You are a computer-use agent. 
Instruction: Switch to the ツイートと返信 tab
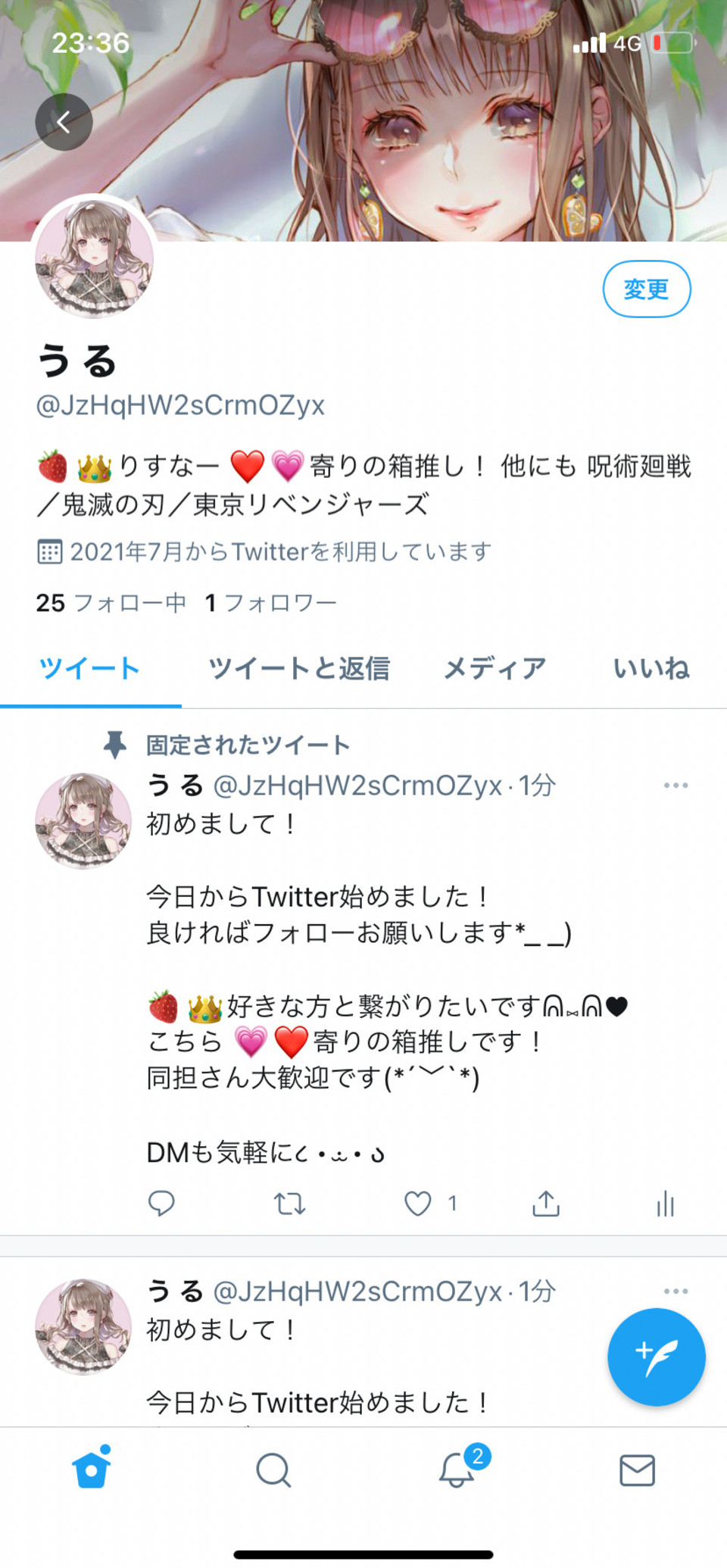point(299,669)
